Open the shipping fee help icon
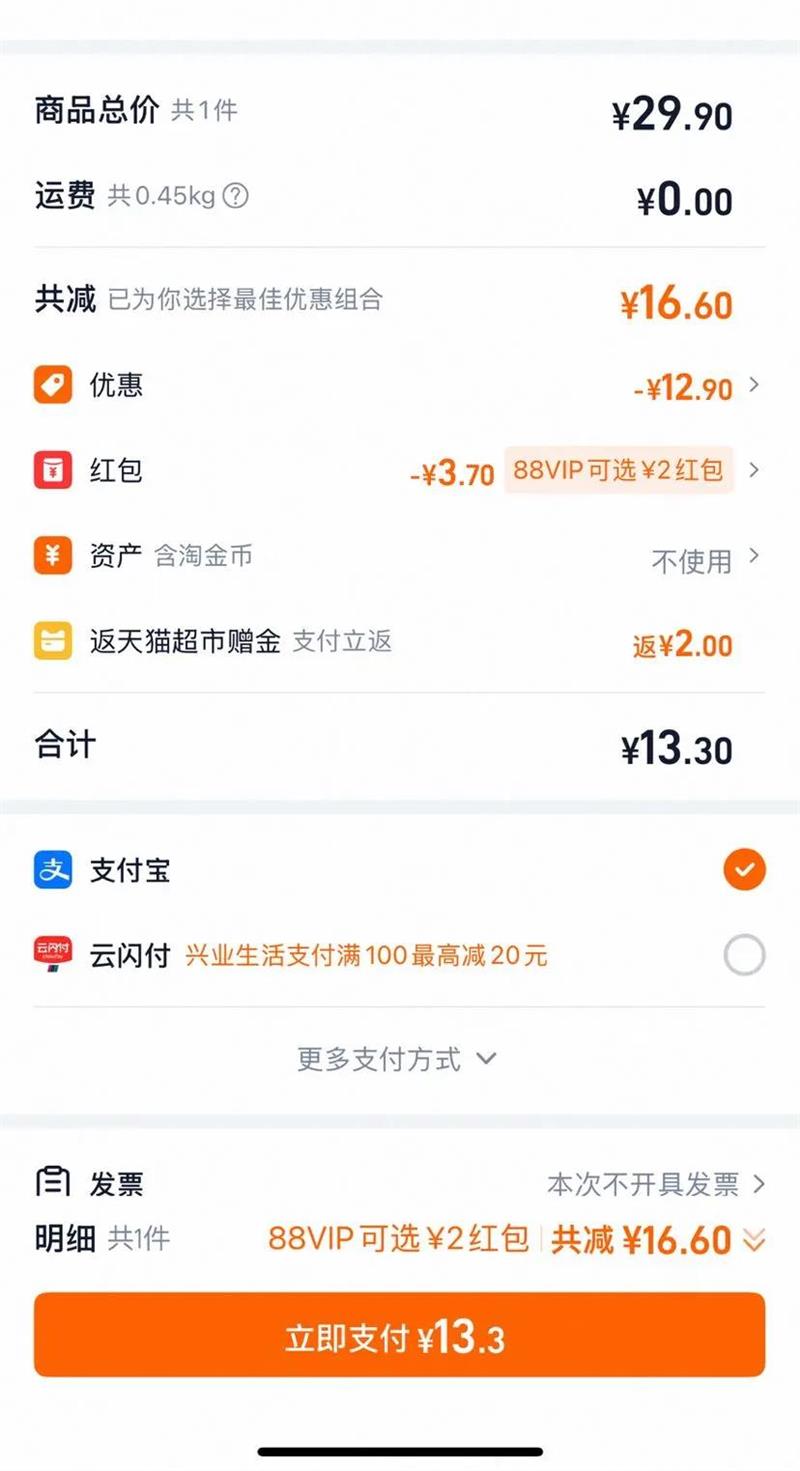800x1471 pixels. [235, 196]
